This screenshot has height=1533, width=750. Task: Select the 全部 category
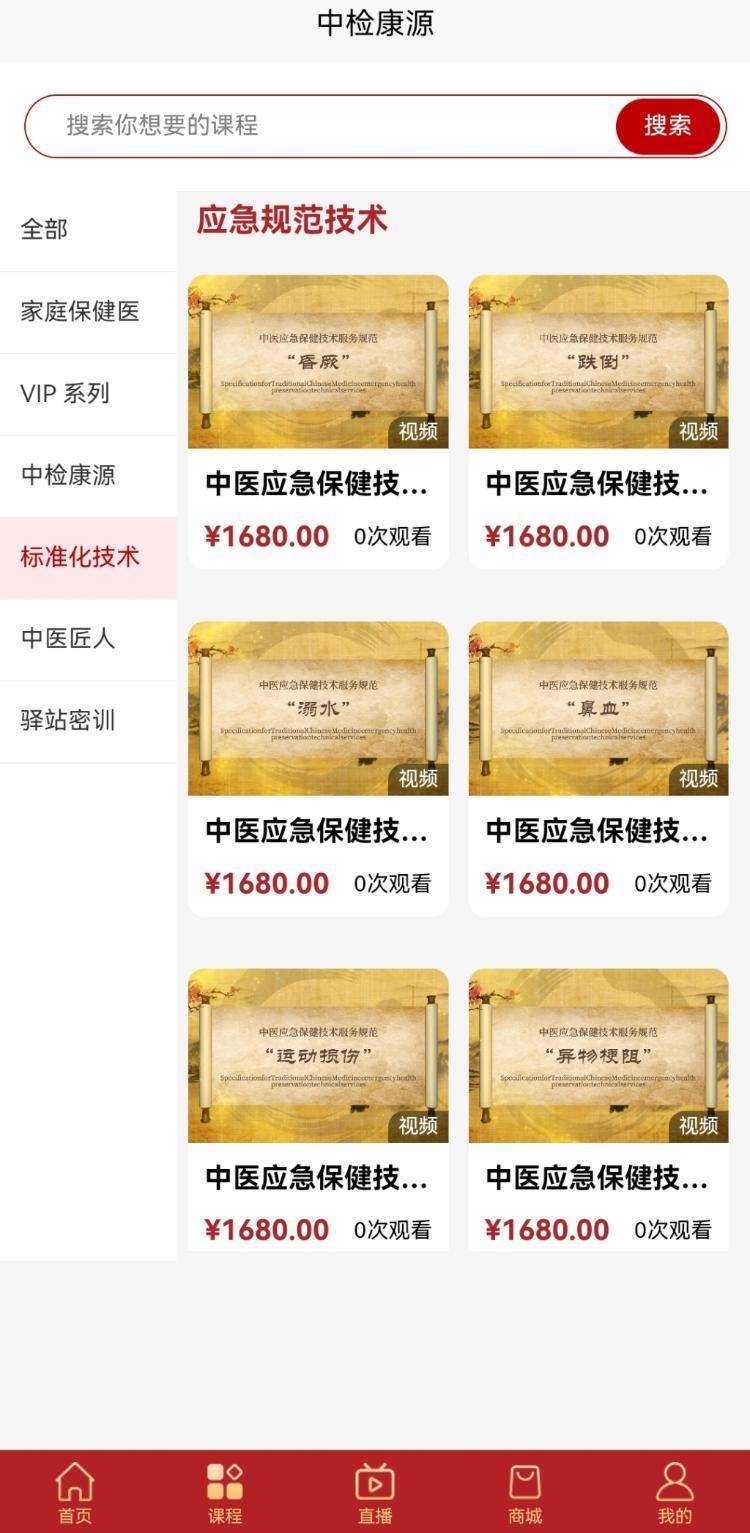coord(88,229)
